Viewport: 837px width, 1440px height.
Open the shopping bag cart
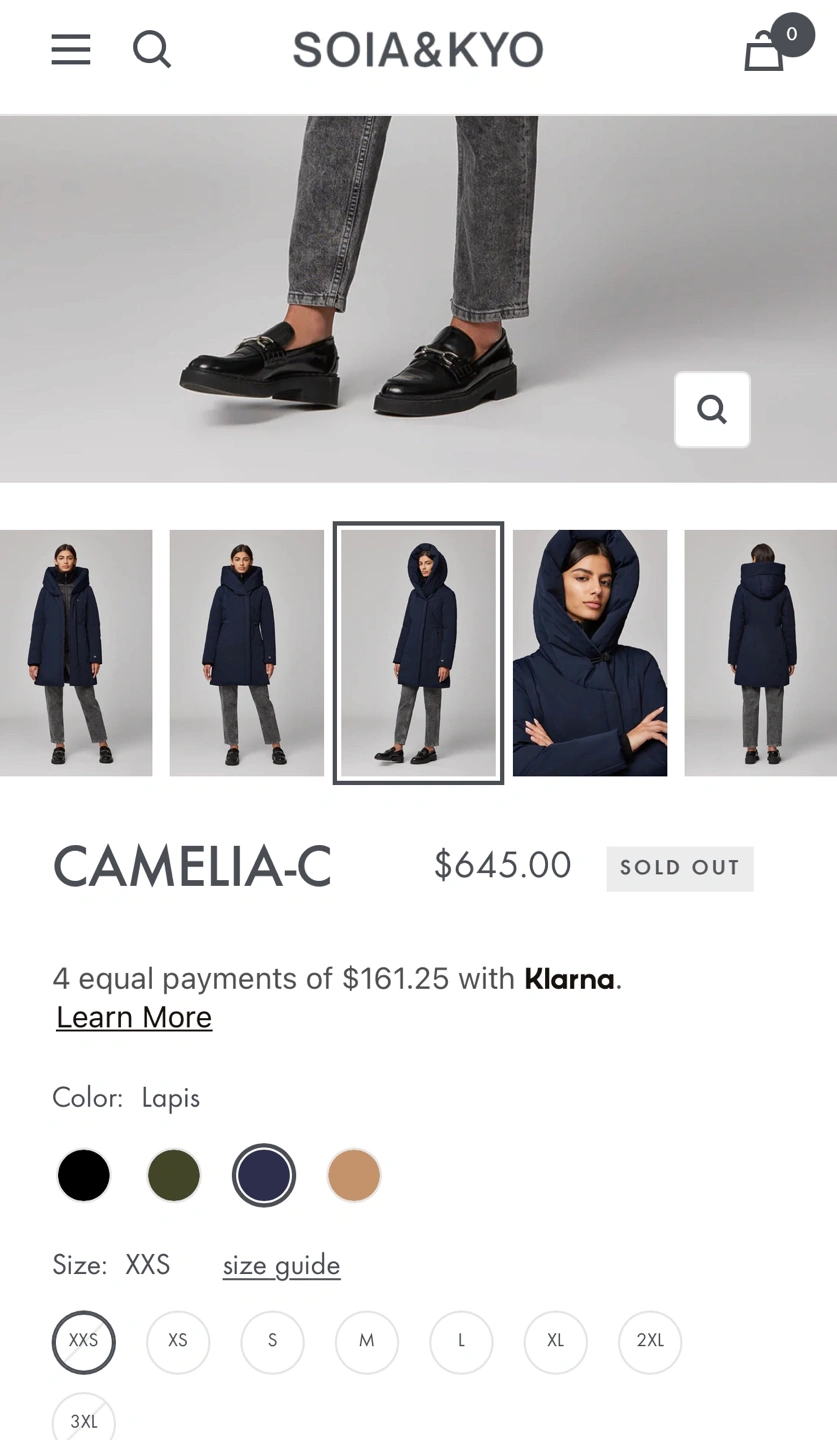(x=765, y=50)
